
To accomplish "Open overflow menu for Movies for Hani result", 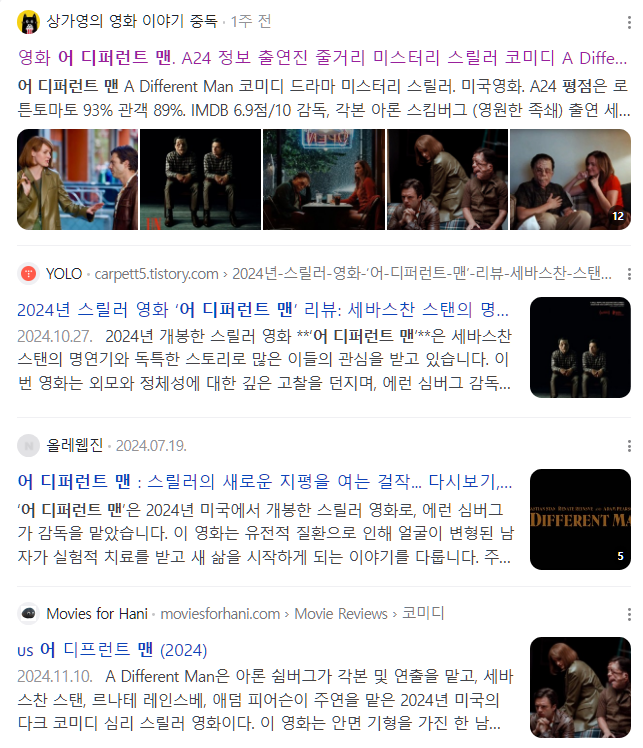I will coord(628,614).
